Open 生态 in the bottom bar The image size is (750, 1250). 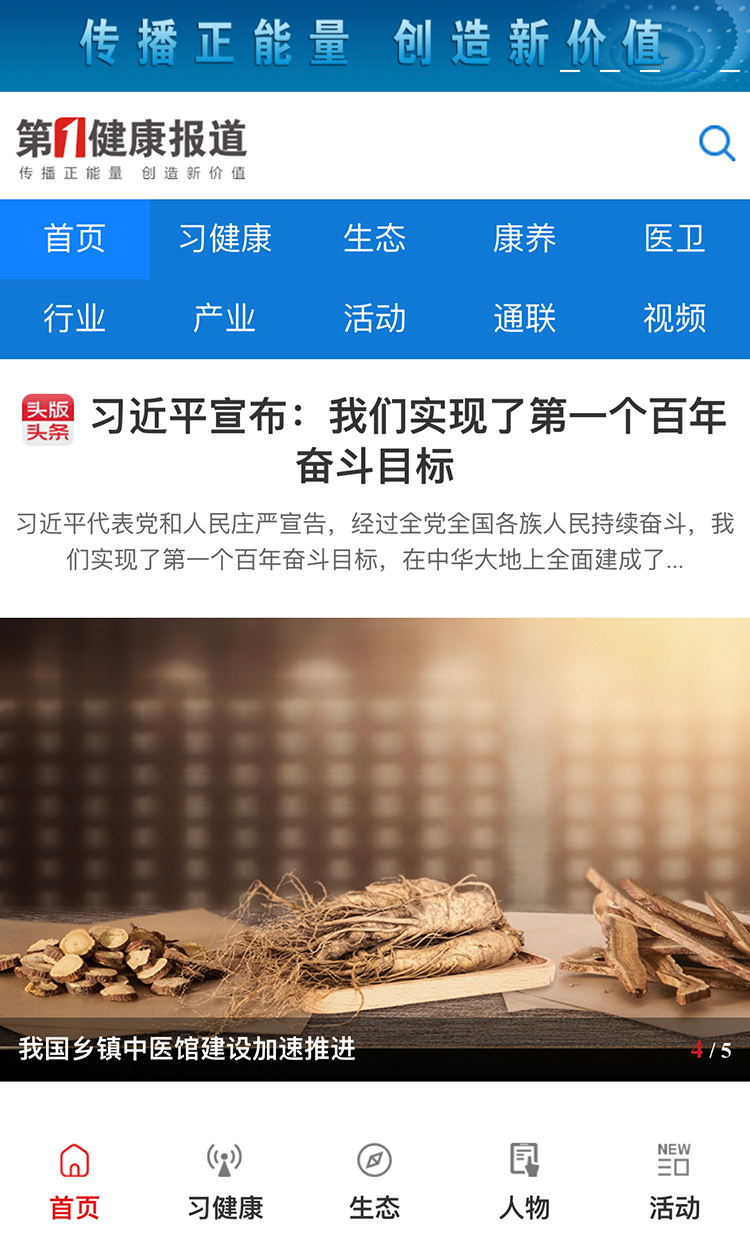click(375, 1182)
